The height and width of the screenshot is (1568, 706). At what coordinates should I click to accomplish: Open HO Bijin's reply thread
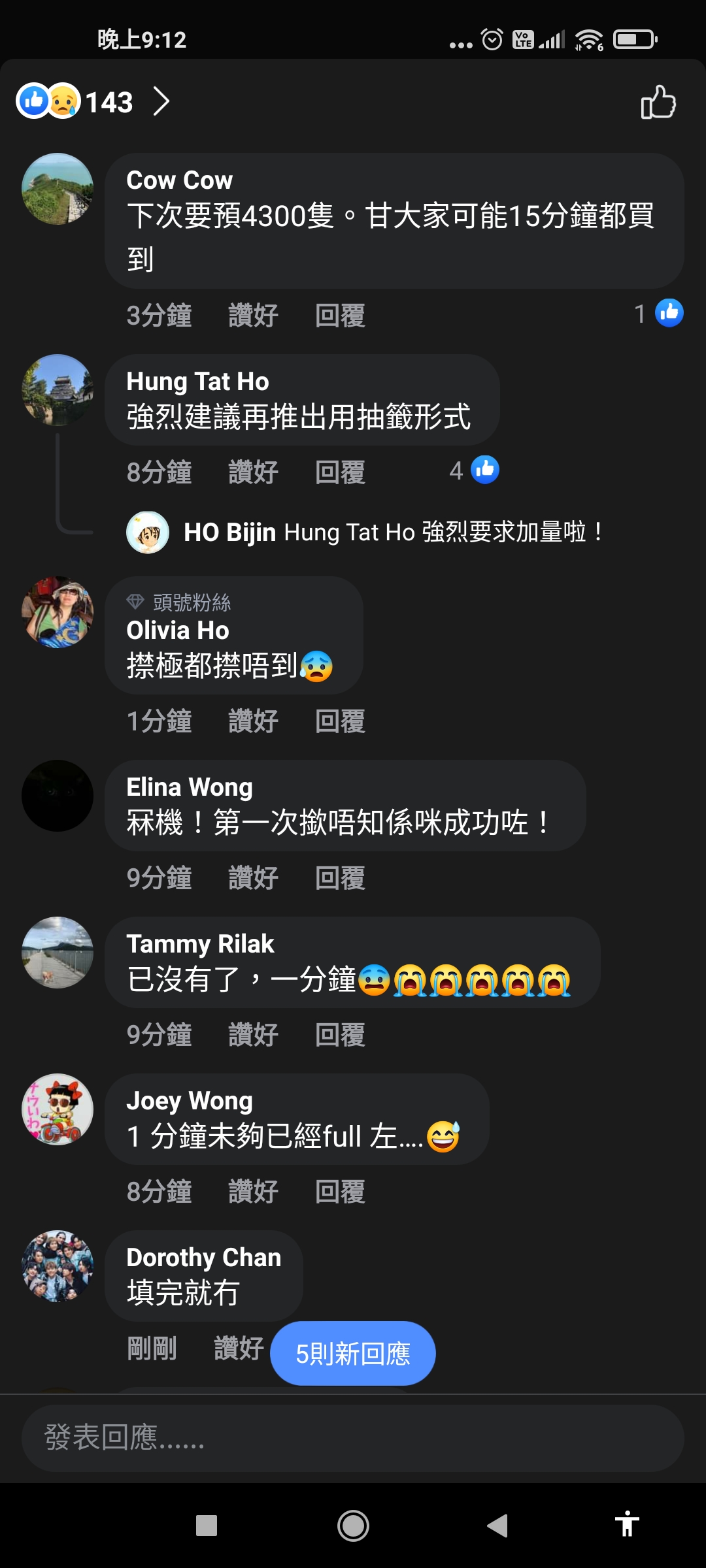[365, 532]
